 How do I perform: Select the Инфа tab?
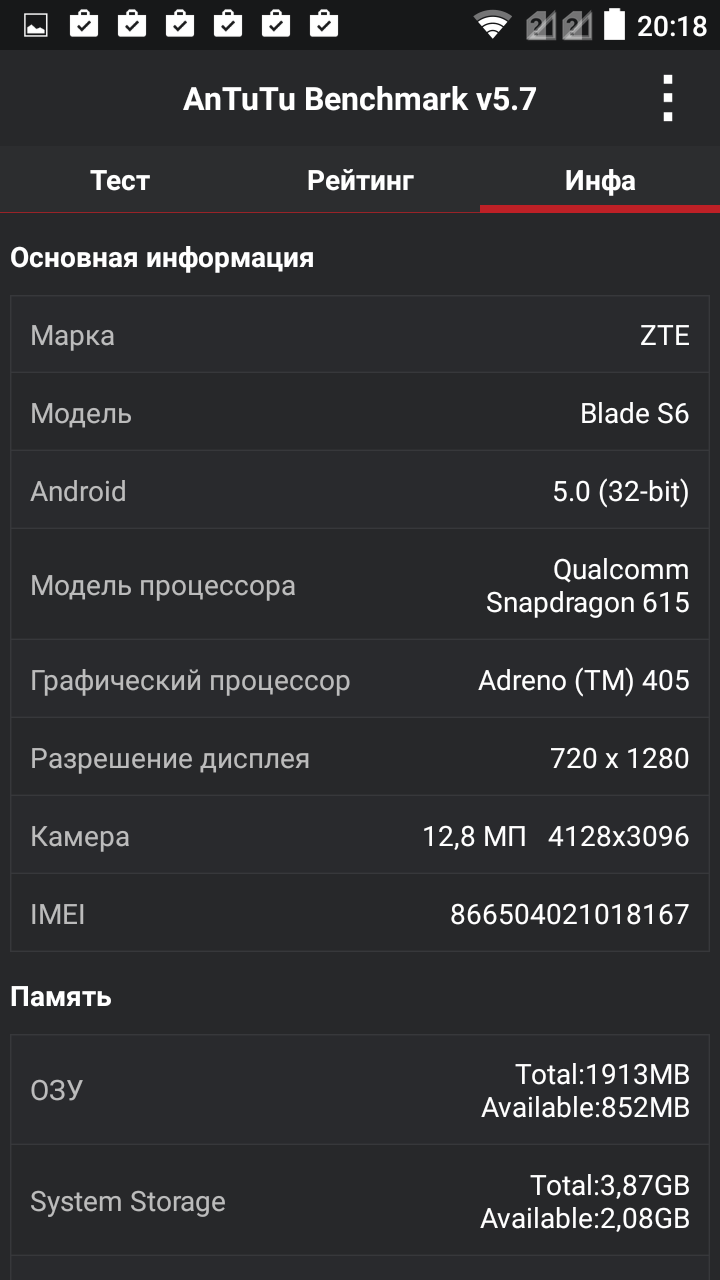[x=600, y=180]
